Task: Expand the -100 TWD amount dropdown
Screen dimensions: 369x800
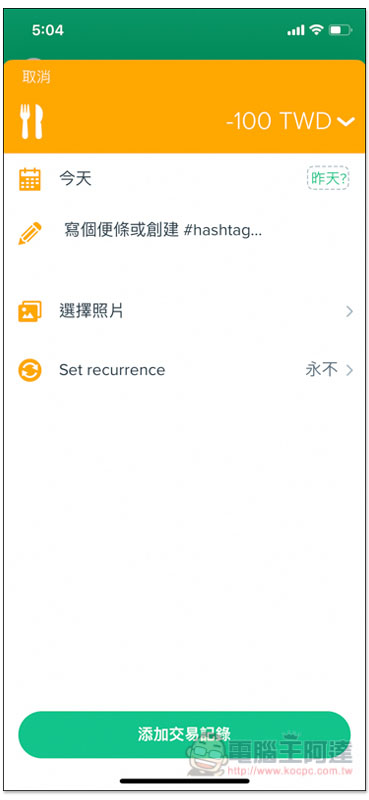Action: (289, 121)
